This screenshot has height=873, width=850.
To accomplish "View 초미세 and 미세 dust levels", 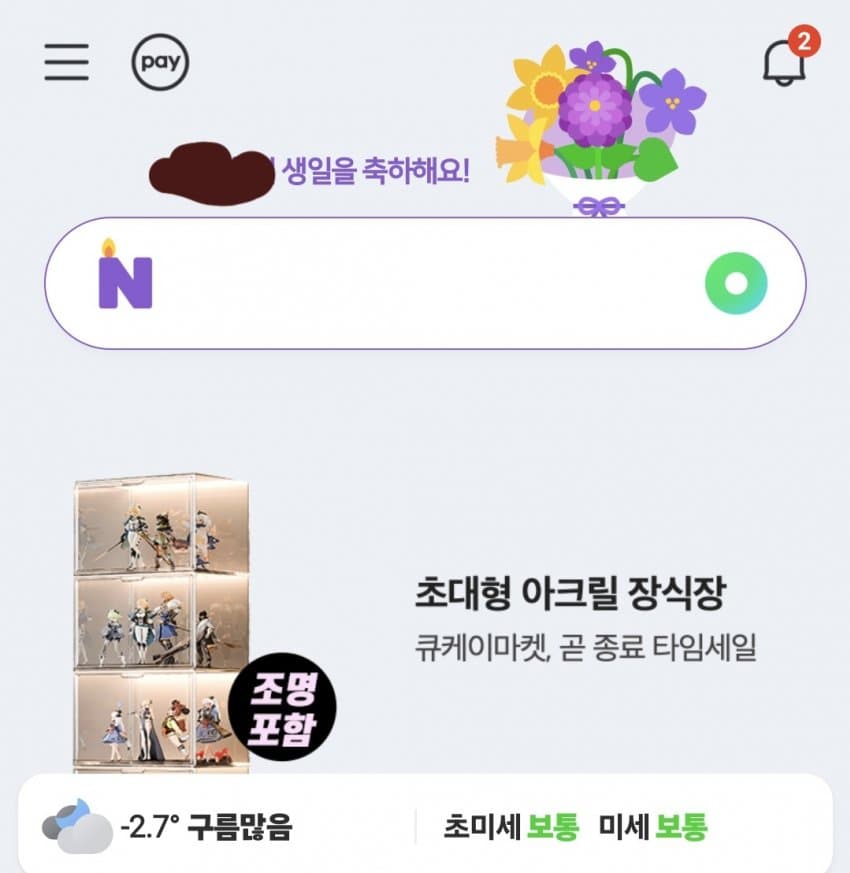I will point(575,828).
